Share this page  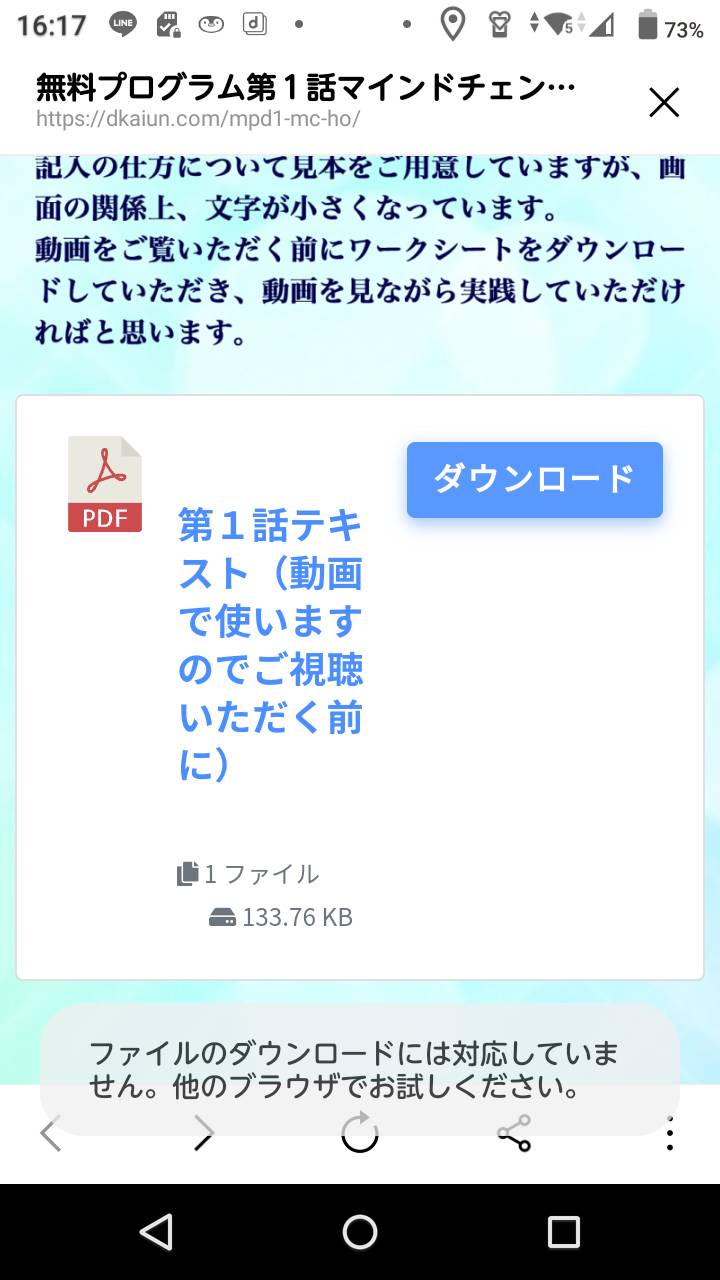[x=514, y=1133]
